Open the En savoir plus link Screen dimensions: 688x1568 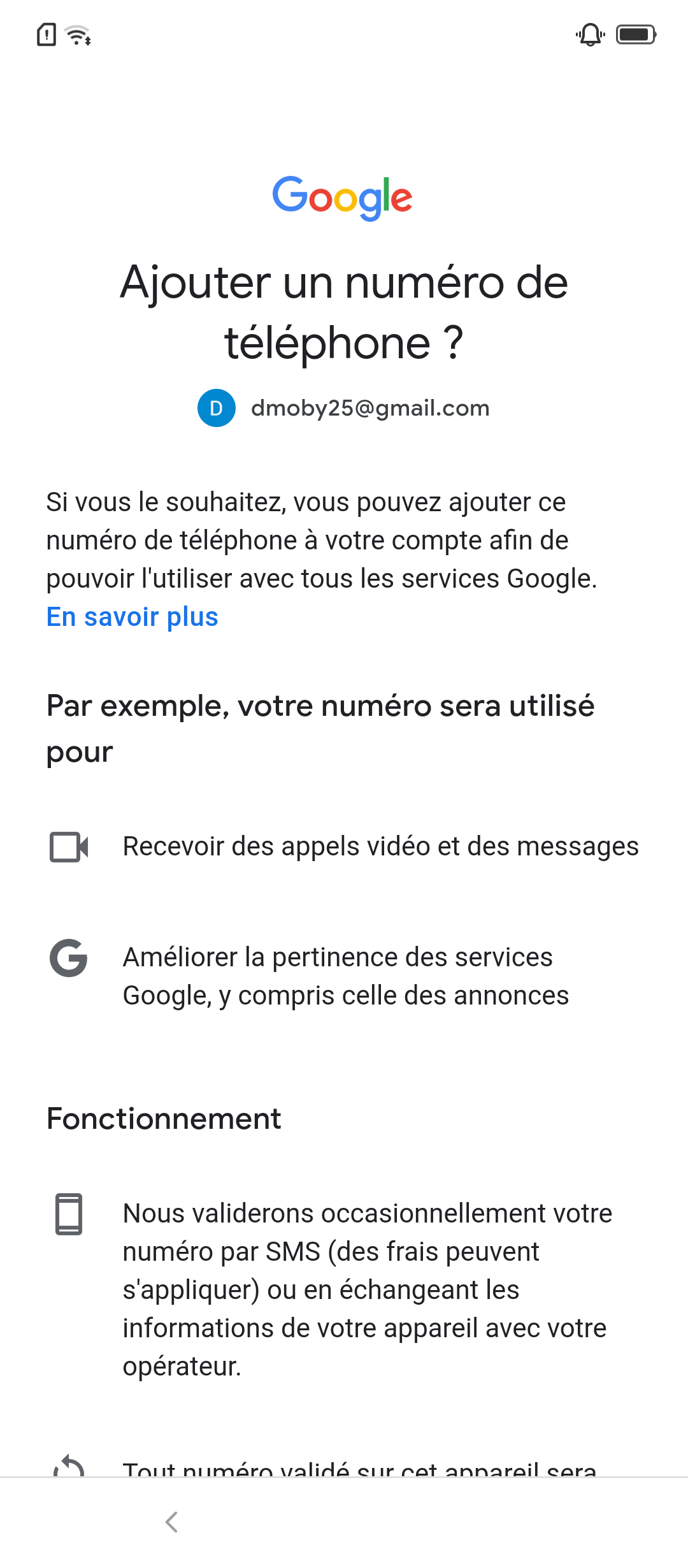pyautogui.click(x=133, y=617)
